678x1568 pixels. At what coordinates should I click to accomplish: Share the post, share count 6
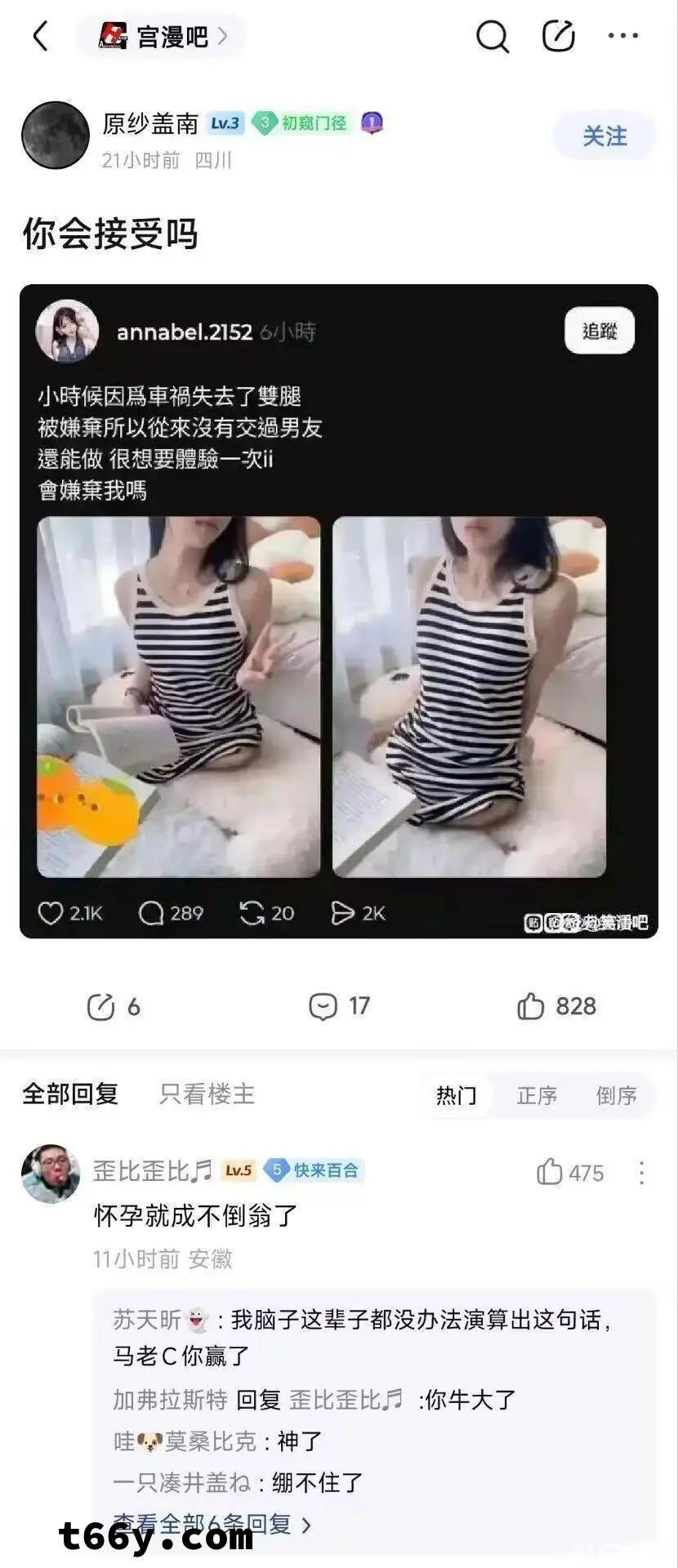[x=113, y=1006]
